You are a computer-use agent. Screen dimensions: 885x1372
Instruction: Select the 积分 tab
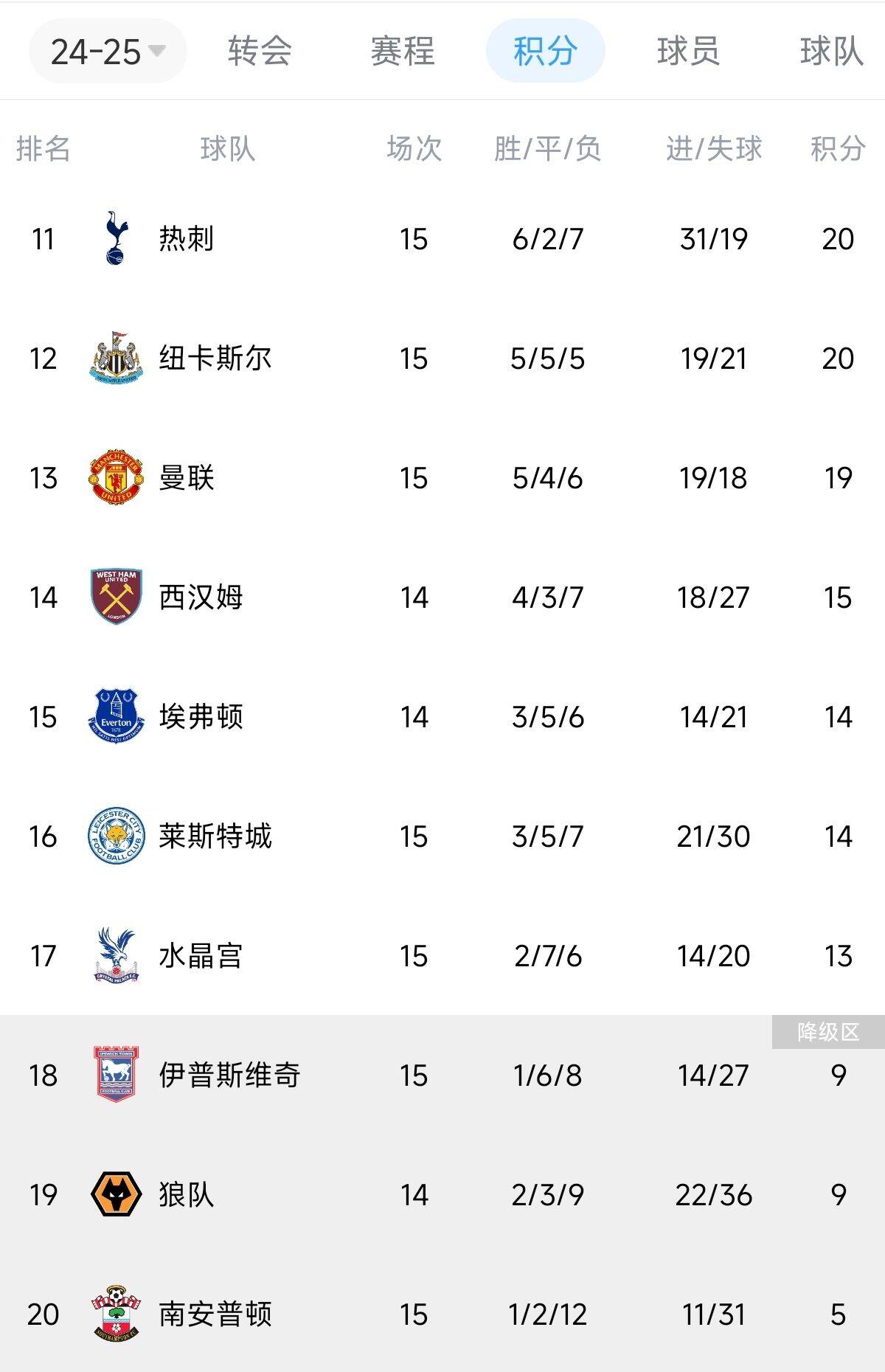(x=545, y=52)
